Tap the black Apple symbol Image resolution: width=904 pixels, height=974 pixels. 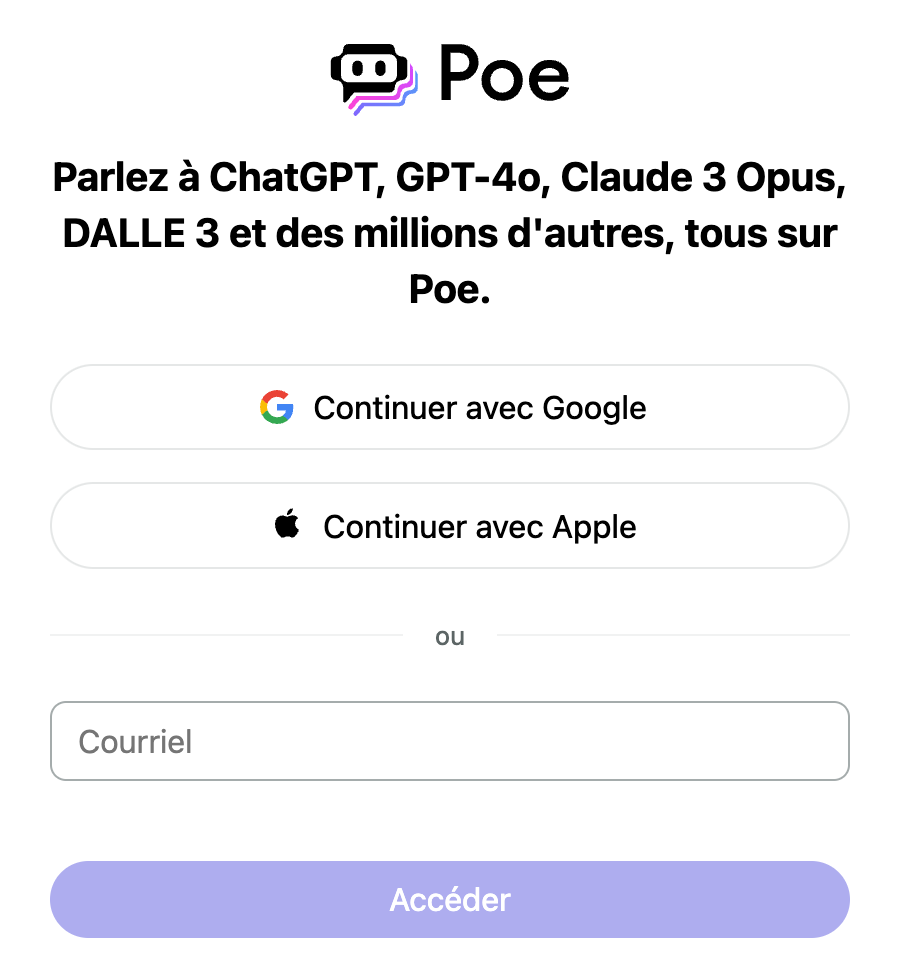(x=286, y=525)
